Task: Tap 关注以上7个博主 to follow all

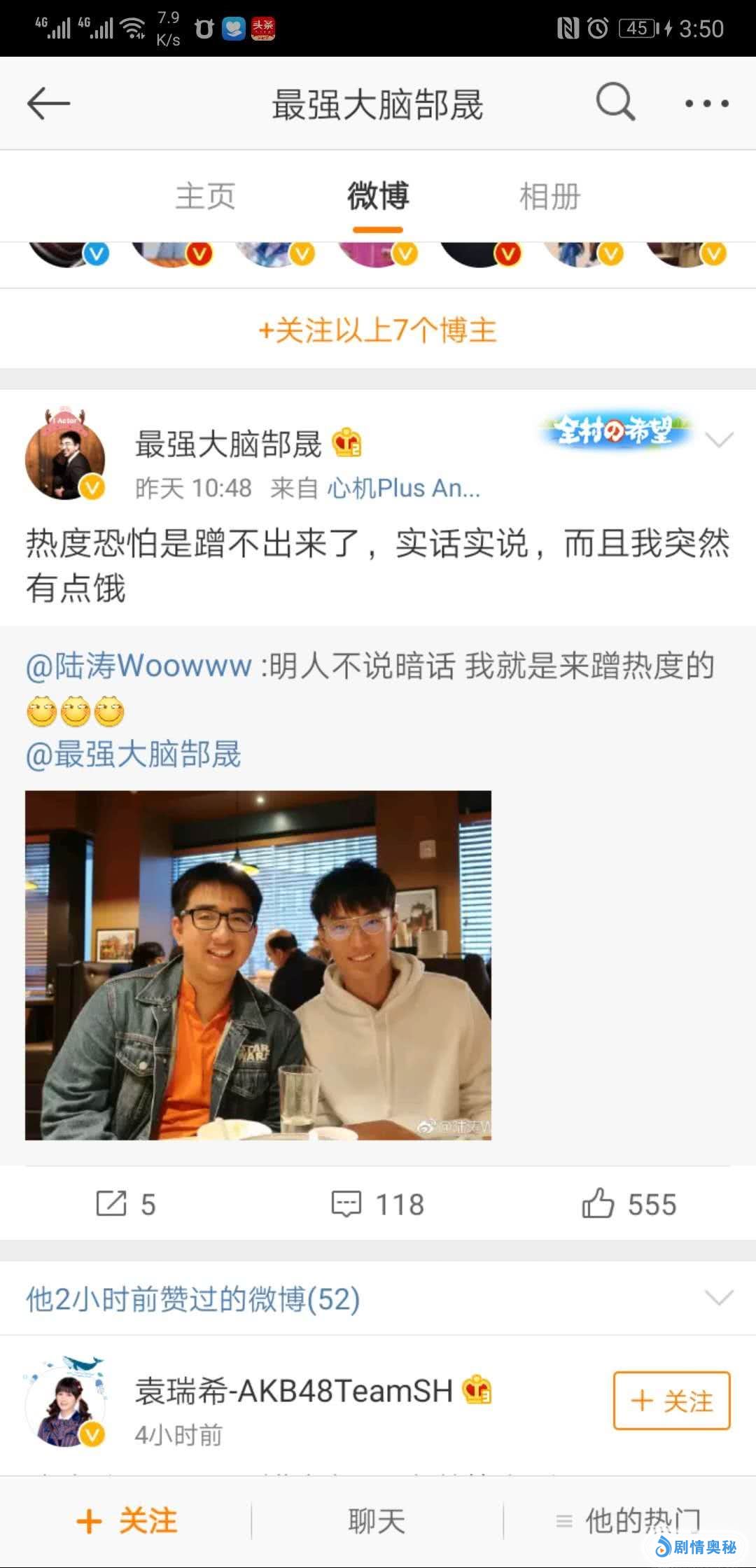Action: 378,330
